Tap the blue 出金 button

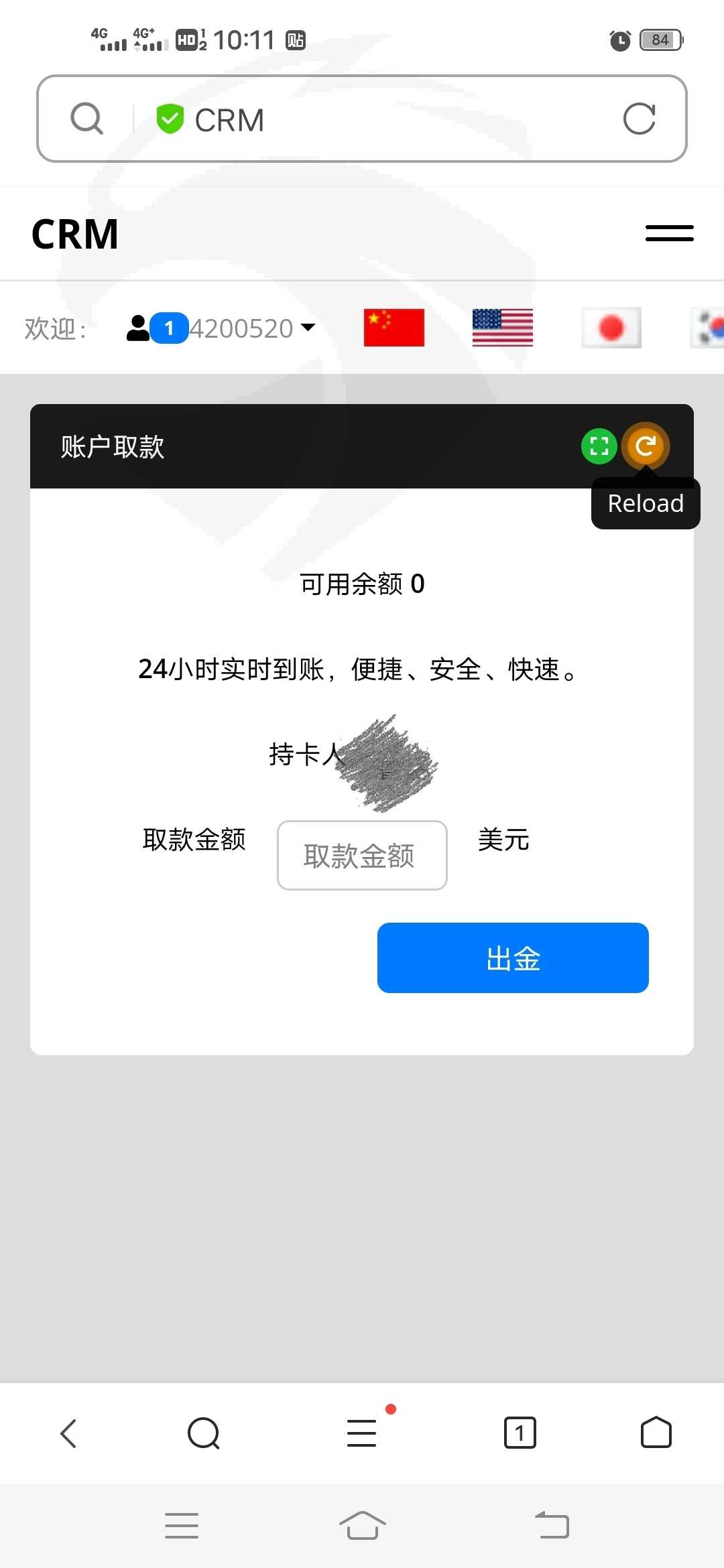513,958
